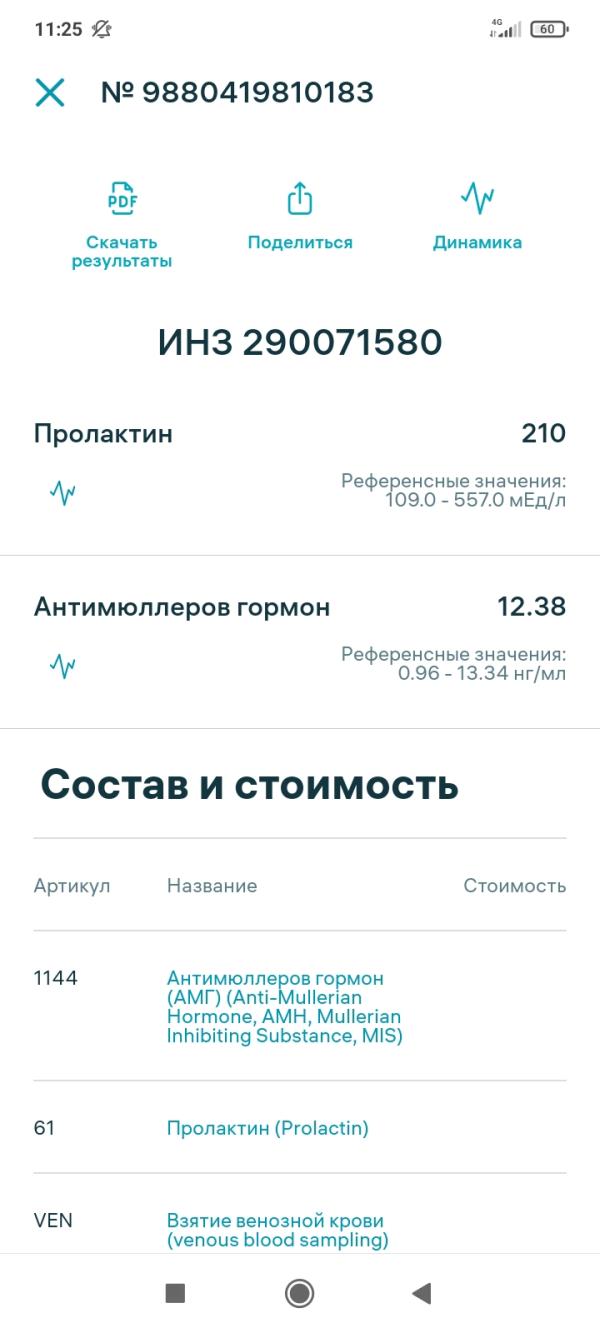Open the Антимюллеров гормон (АМГ) test link
This screenshot has height=1332, width=600.
pos(285,1007)
